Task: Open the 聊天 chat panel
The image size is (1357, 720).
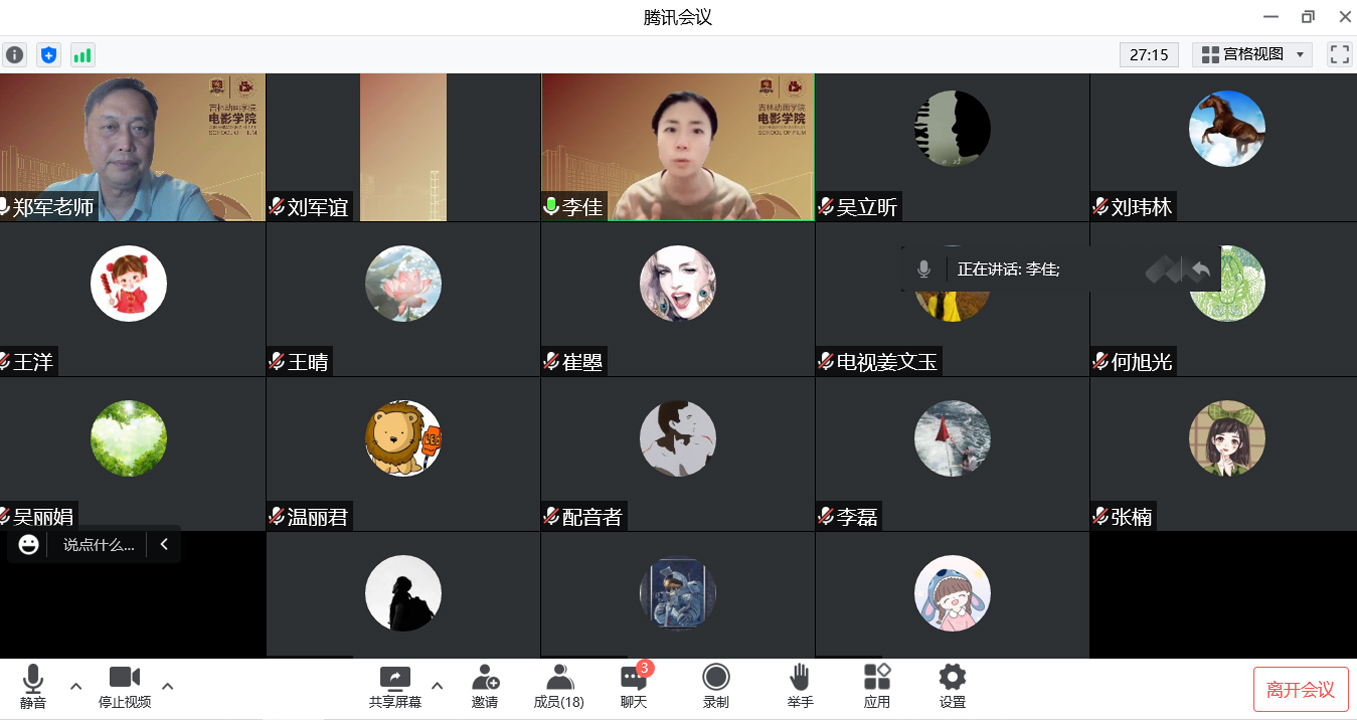Action: click(633, 686)
